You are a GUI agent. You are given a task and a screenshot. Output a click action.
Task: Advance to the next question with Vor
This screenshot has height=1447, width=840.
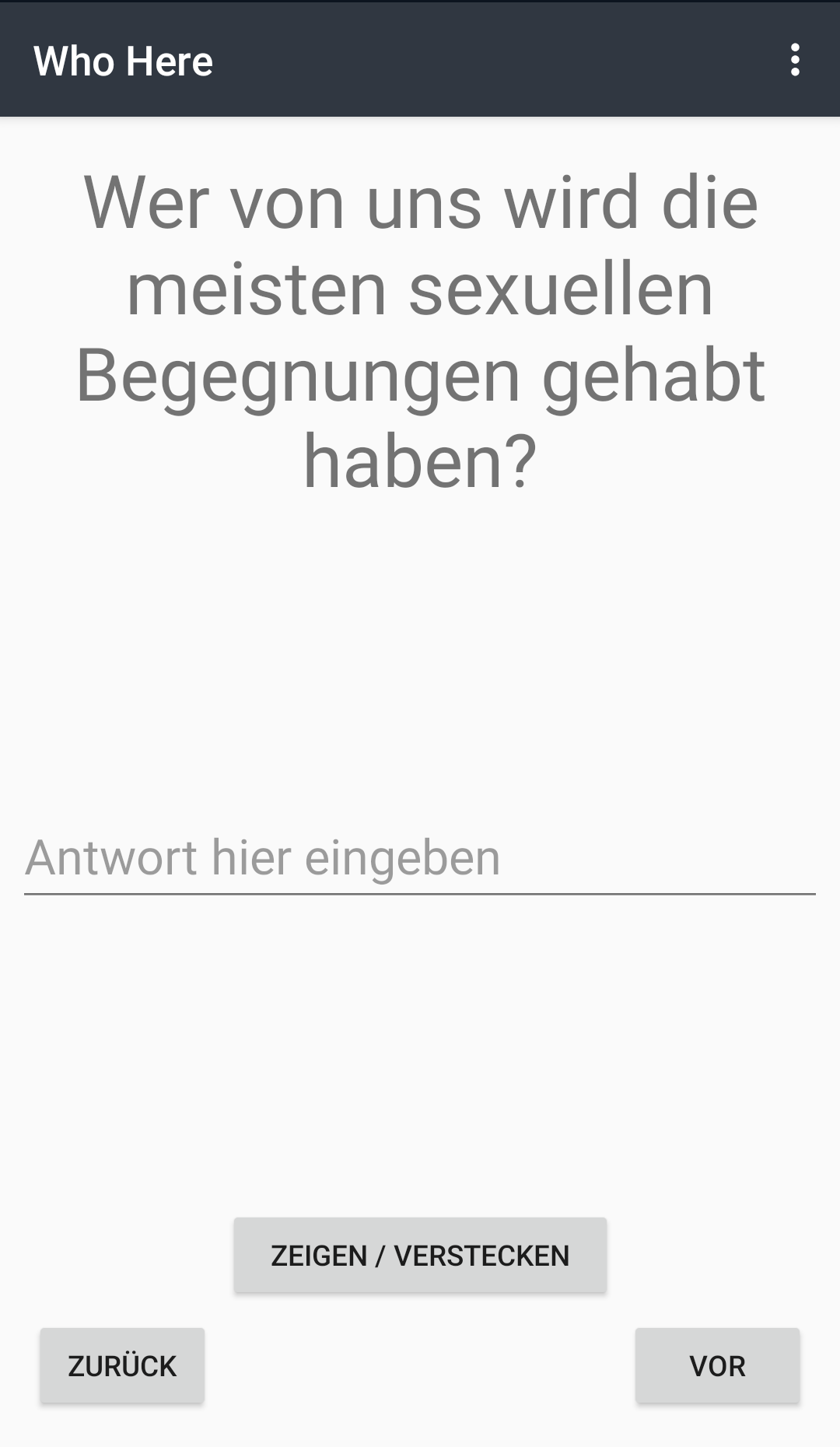[x=717, y=1365]
